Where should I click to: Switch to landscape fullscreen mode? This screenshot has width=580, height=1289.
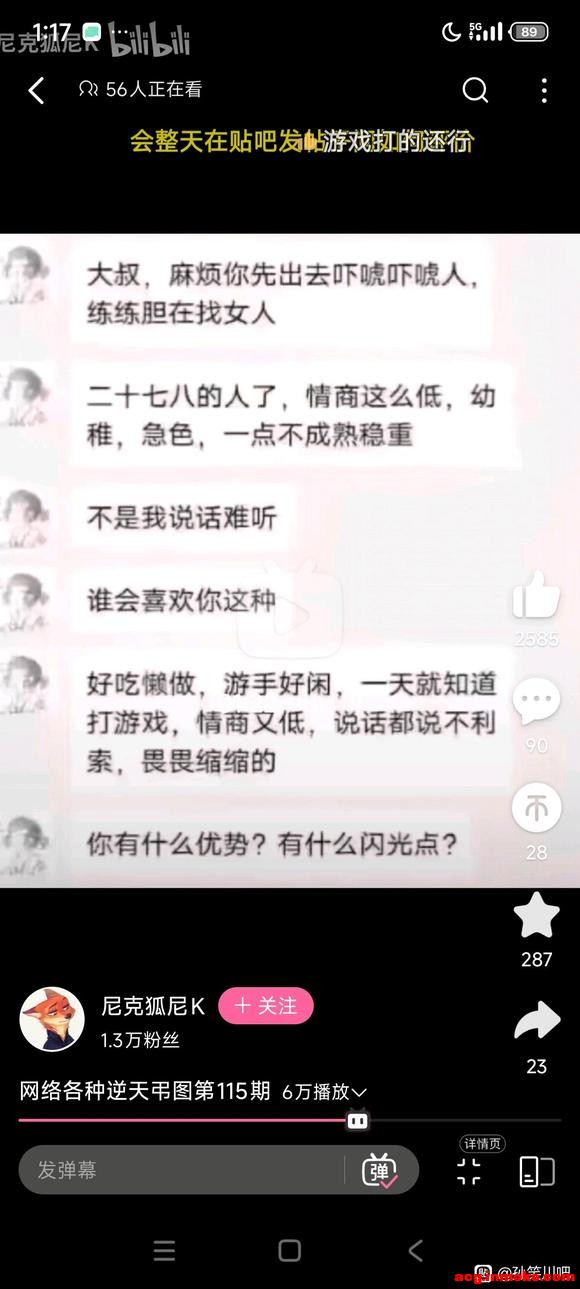click(x=537, y=1171)
